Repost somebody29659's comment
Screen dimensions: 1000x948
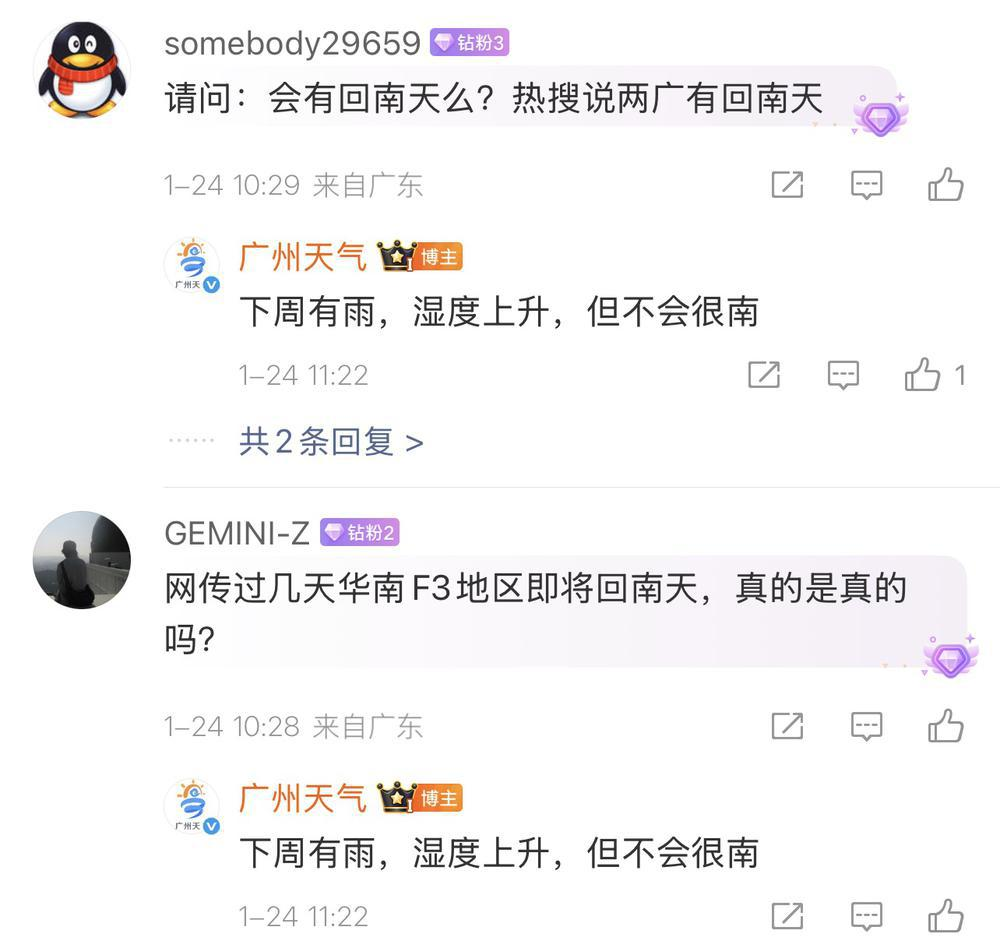(x=787, y=185)
